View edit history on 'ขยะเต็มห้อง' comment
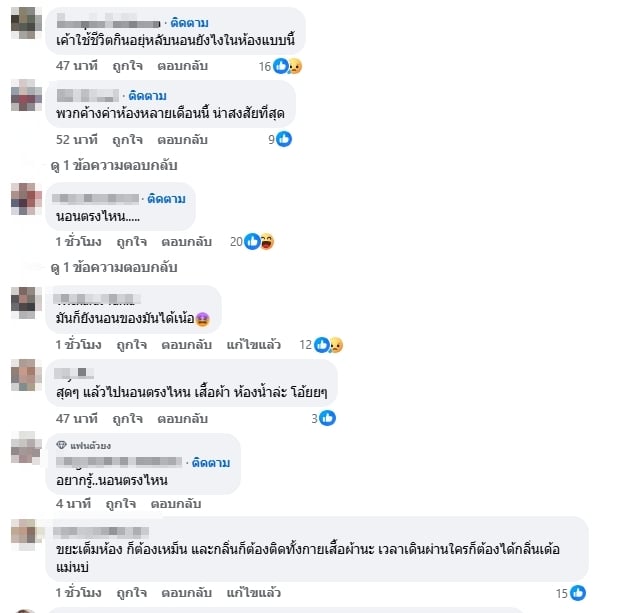618x613 pixels. click(x=253, y=592)
